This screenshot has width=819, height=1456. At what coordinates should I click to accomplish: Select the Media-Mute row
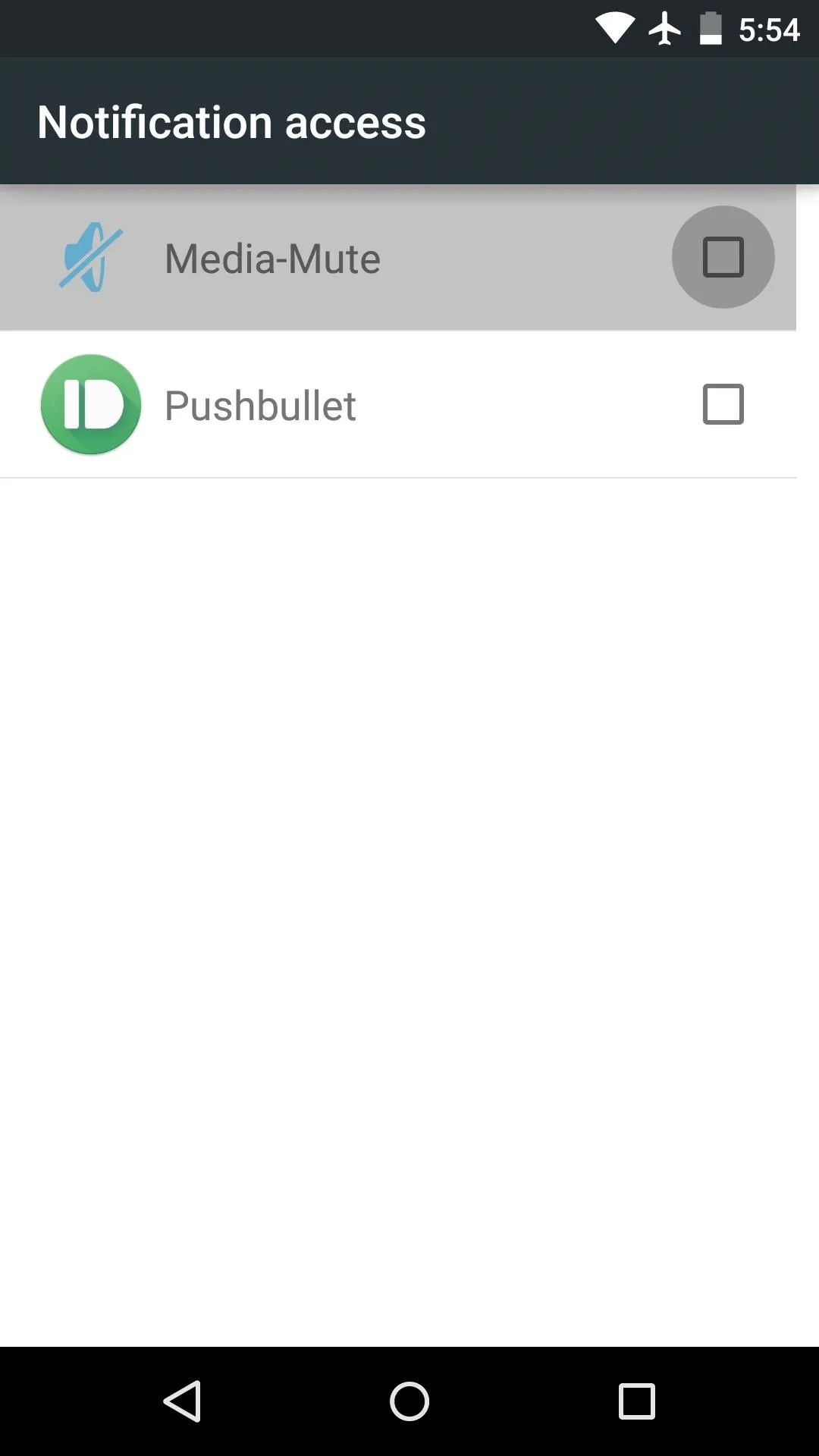(398, 257)
